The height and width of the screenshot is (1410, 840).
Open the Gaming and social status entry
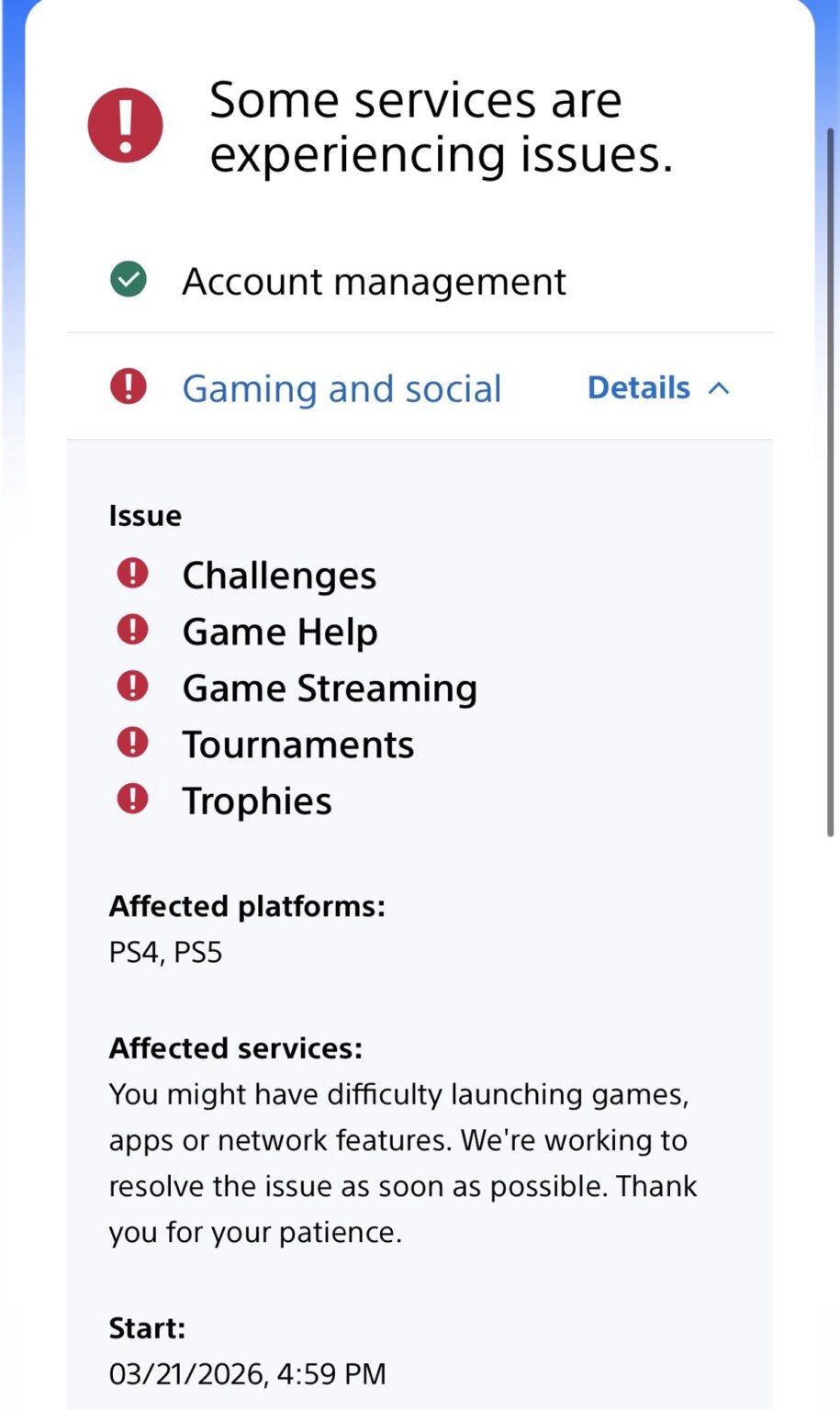pyautogui.click(x=342, y=387)
